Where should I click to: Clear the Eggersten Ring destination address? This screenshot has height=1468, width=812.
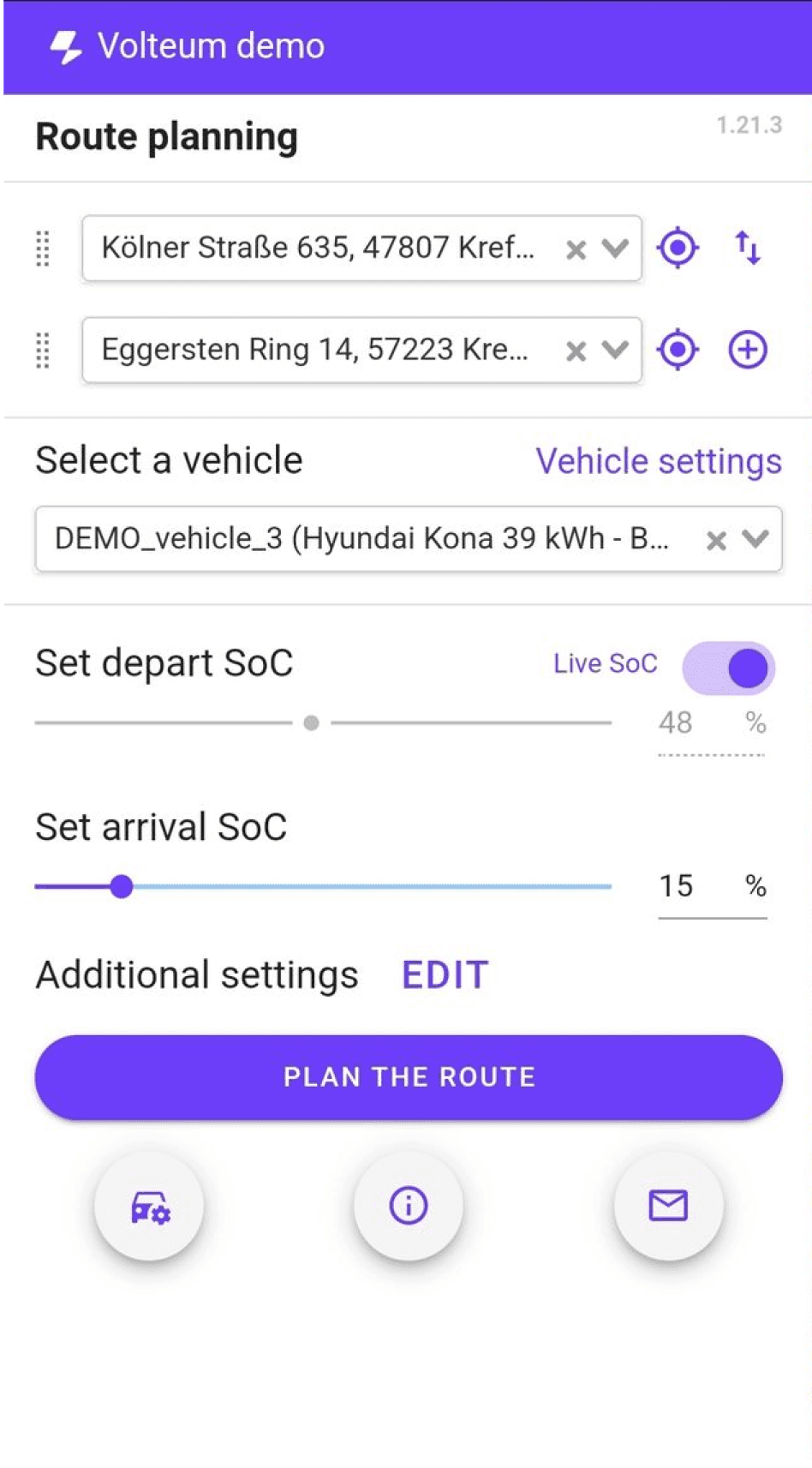[x=576, y=351]
